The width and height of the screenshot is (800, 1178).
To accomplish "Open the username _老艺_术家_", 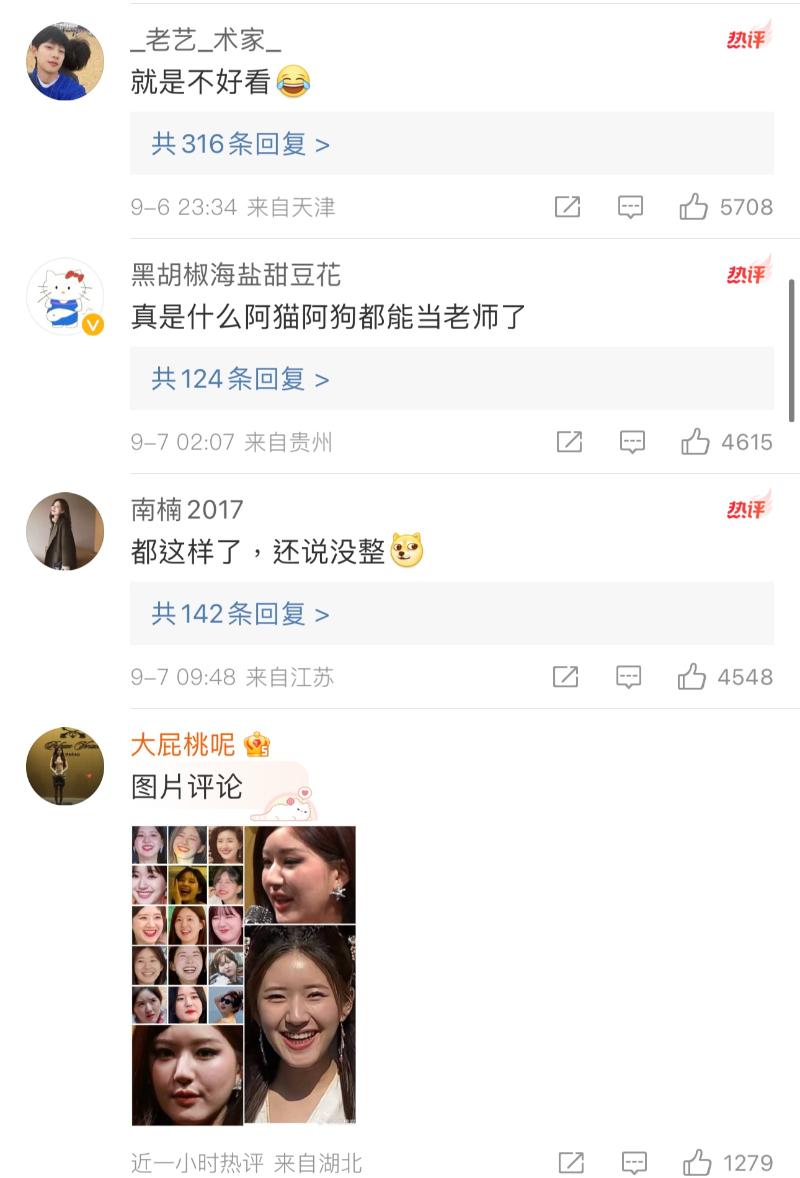I will [x=206, y=40].
